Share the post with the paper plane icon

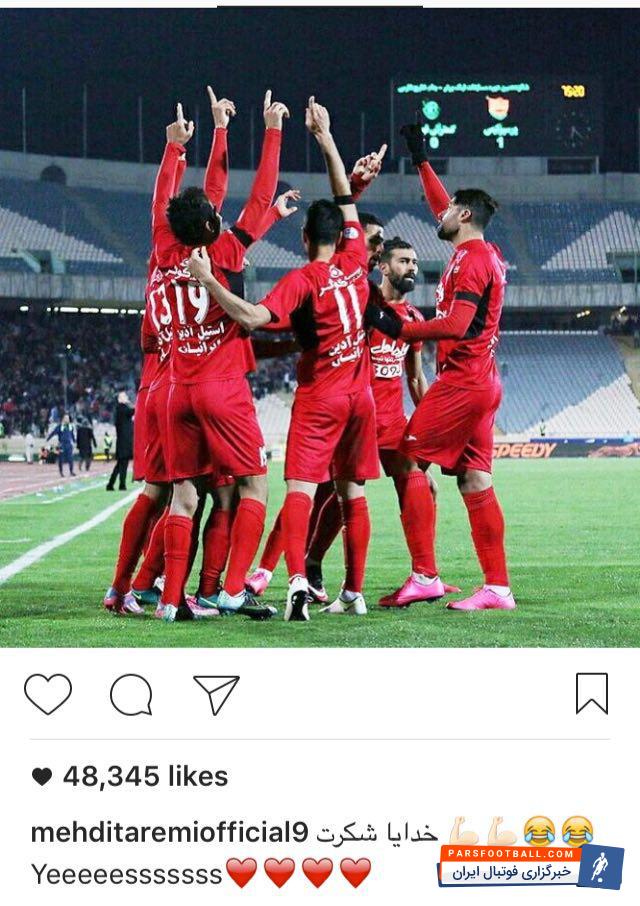tap(216, 694)
